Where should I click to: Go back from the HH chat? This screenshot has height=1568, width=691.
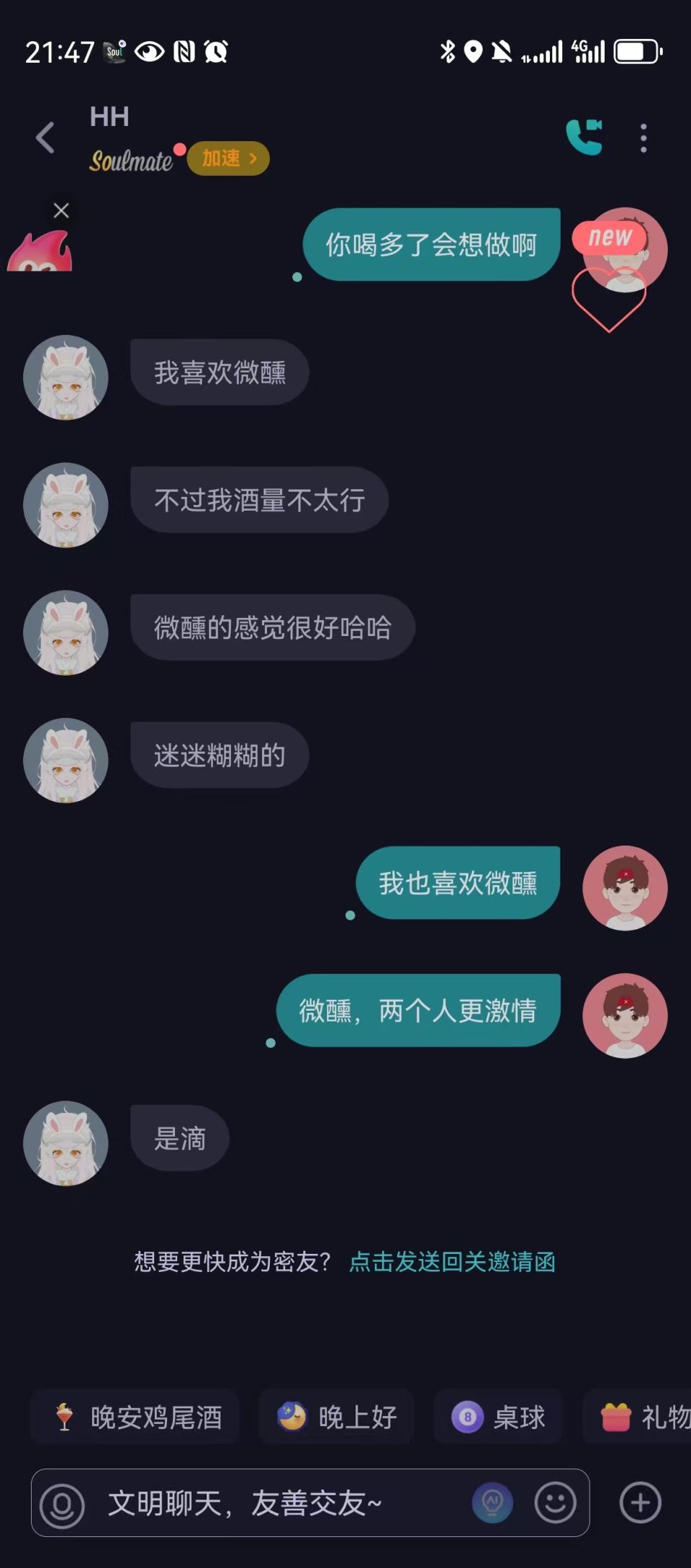click(x=45, y=138)
